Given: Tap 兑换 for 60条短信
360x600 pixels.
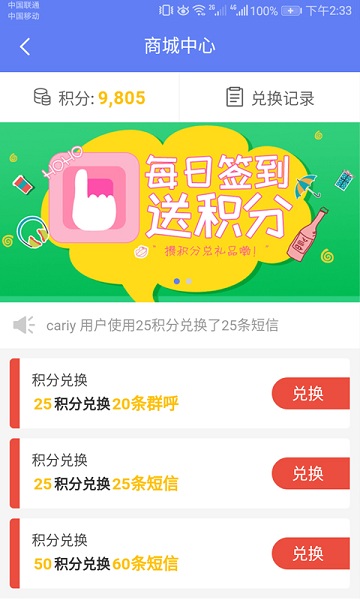Looking at the screenshot, I should 311,553.
